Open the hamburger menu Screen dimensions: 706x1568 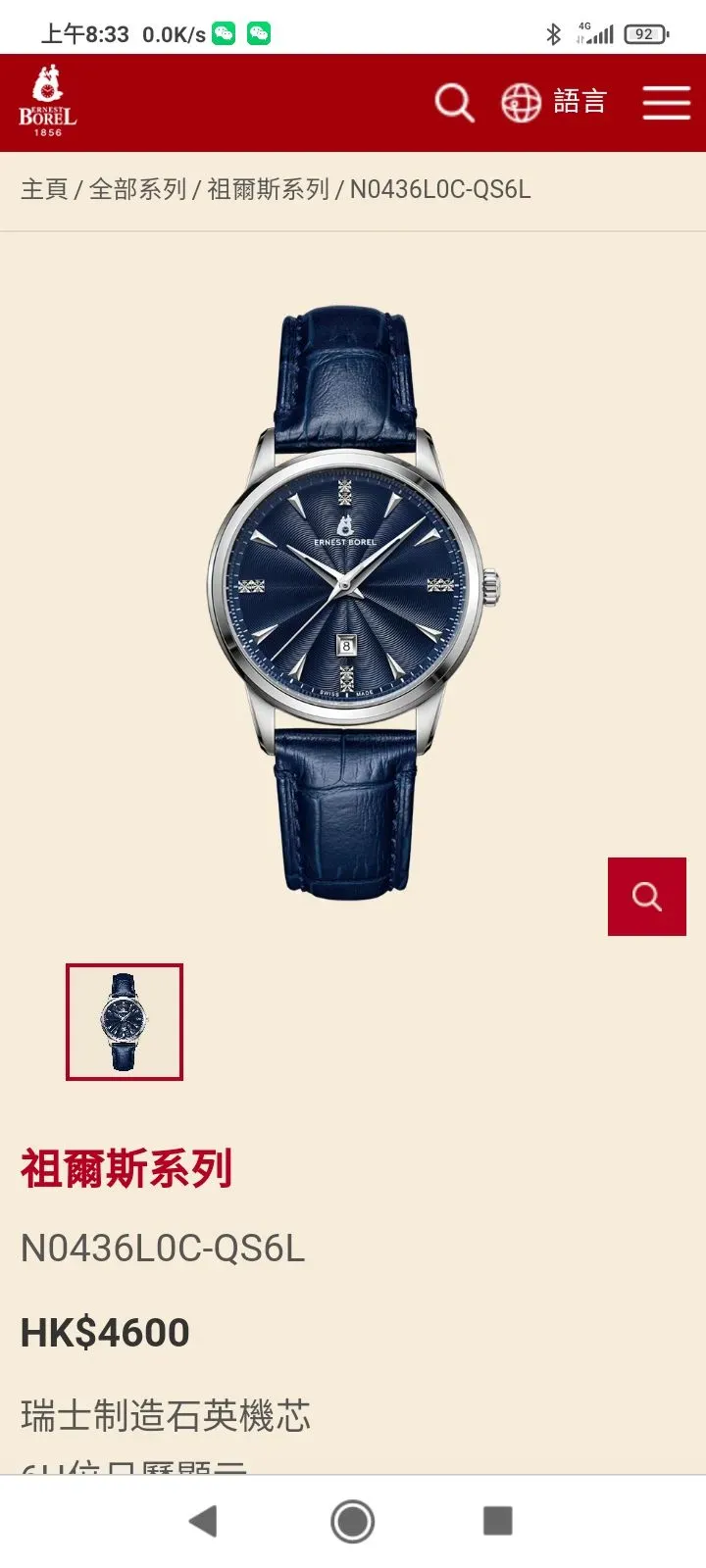point(667,103)
